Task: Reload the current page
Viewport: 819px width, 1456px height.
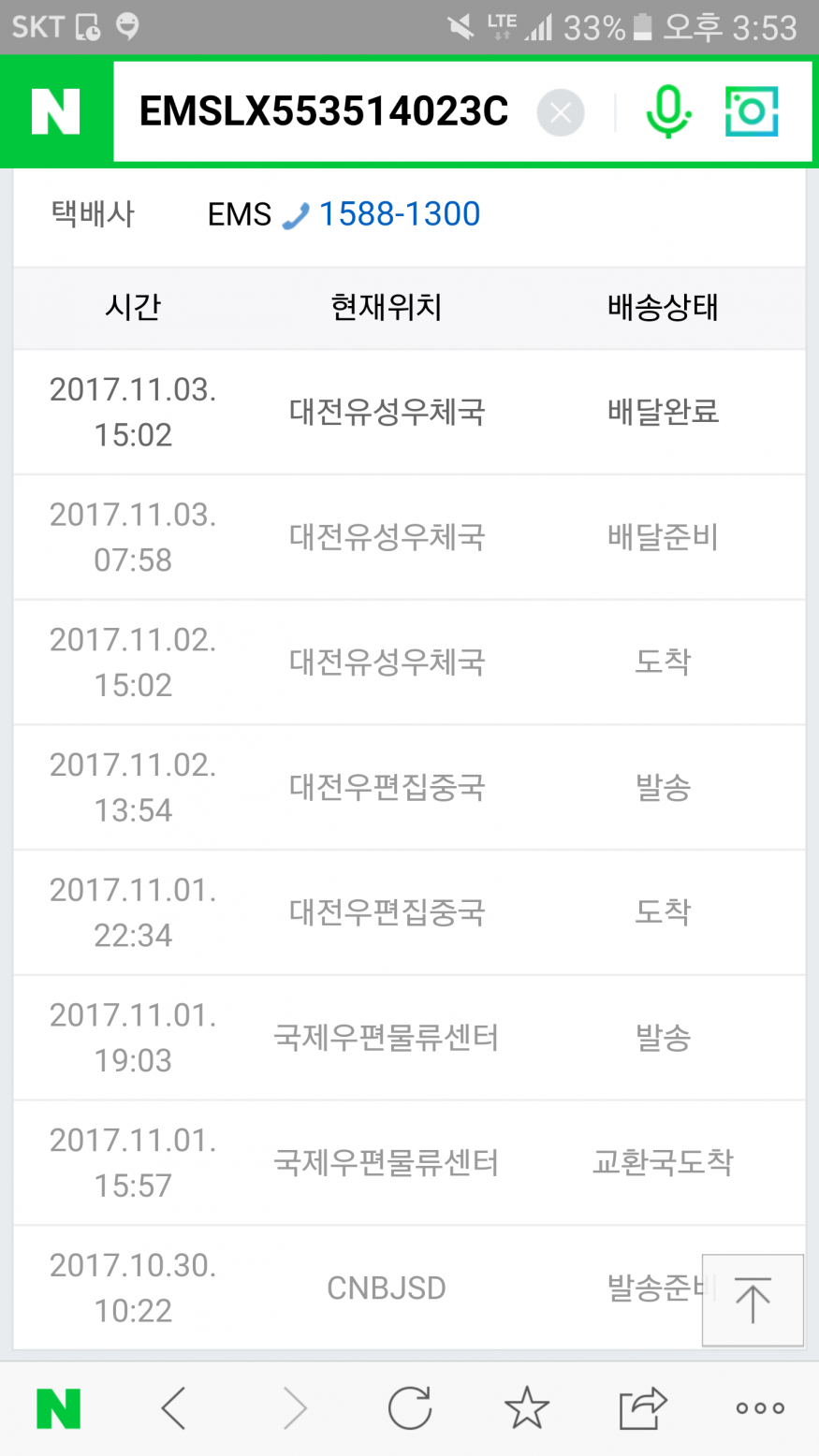Action: 410,1408
